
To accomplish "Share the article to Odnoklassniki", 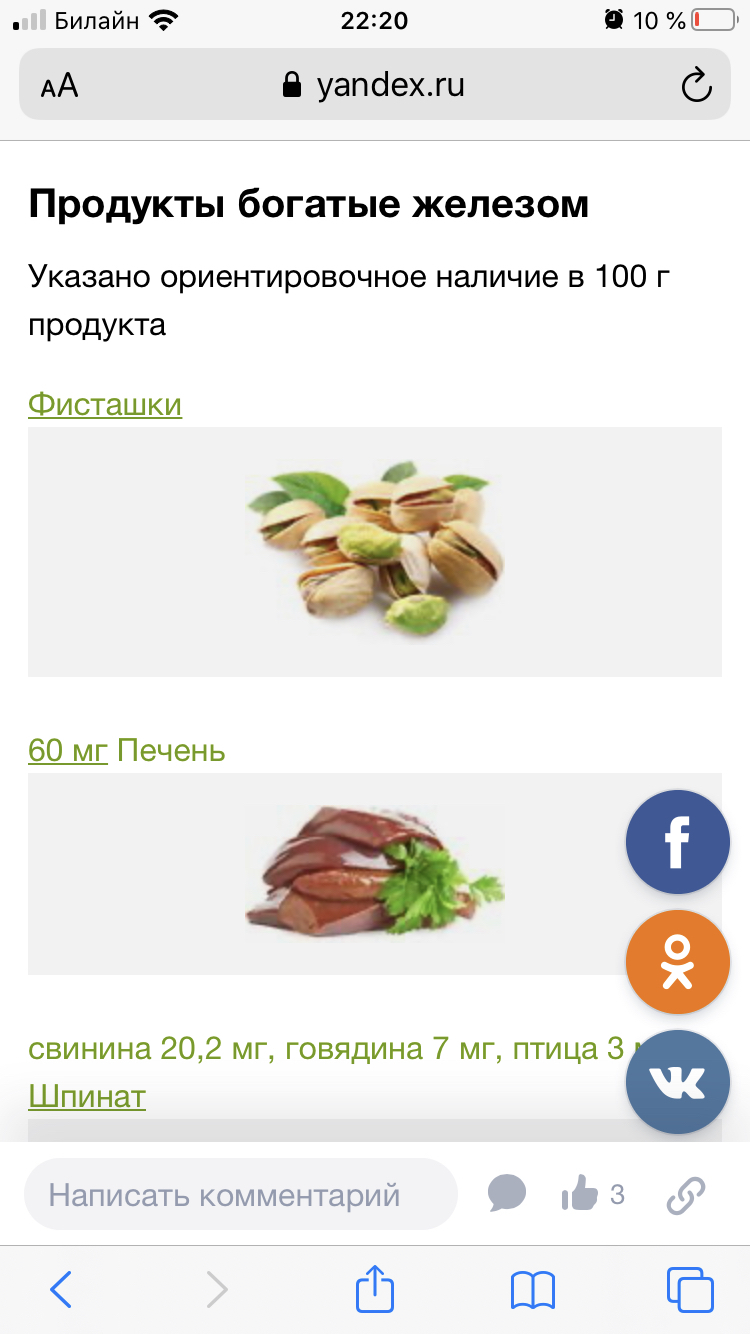I will coord(678,962).
